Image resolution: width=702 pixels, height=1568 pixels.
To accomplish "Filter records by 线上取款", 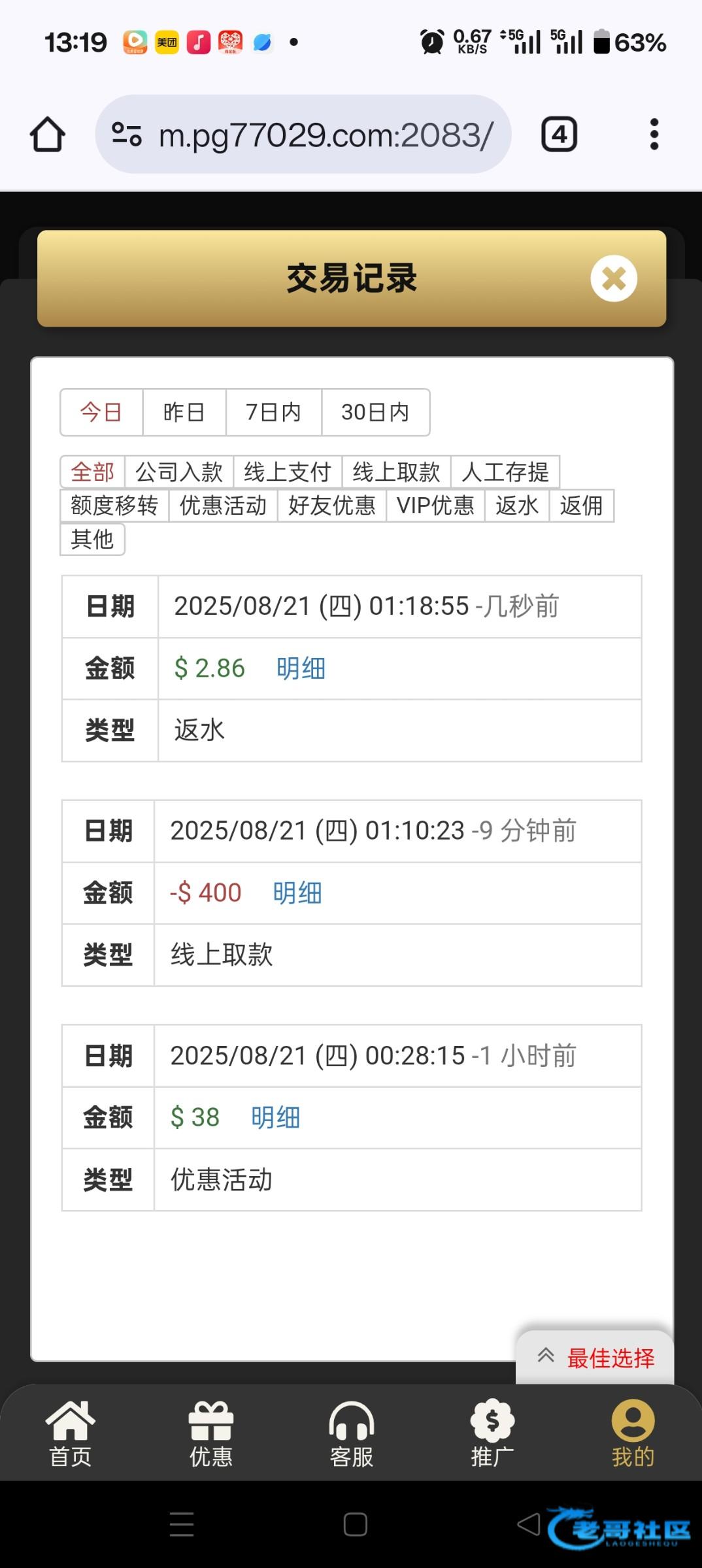I will (x=396, y=472).
